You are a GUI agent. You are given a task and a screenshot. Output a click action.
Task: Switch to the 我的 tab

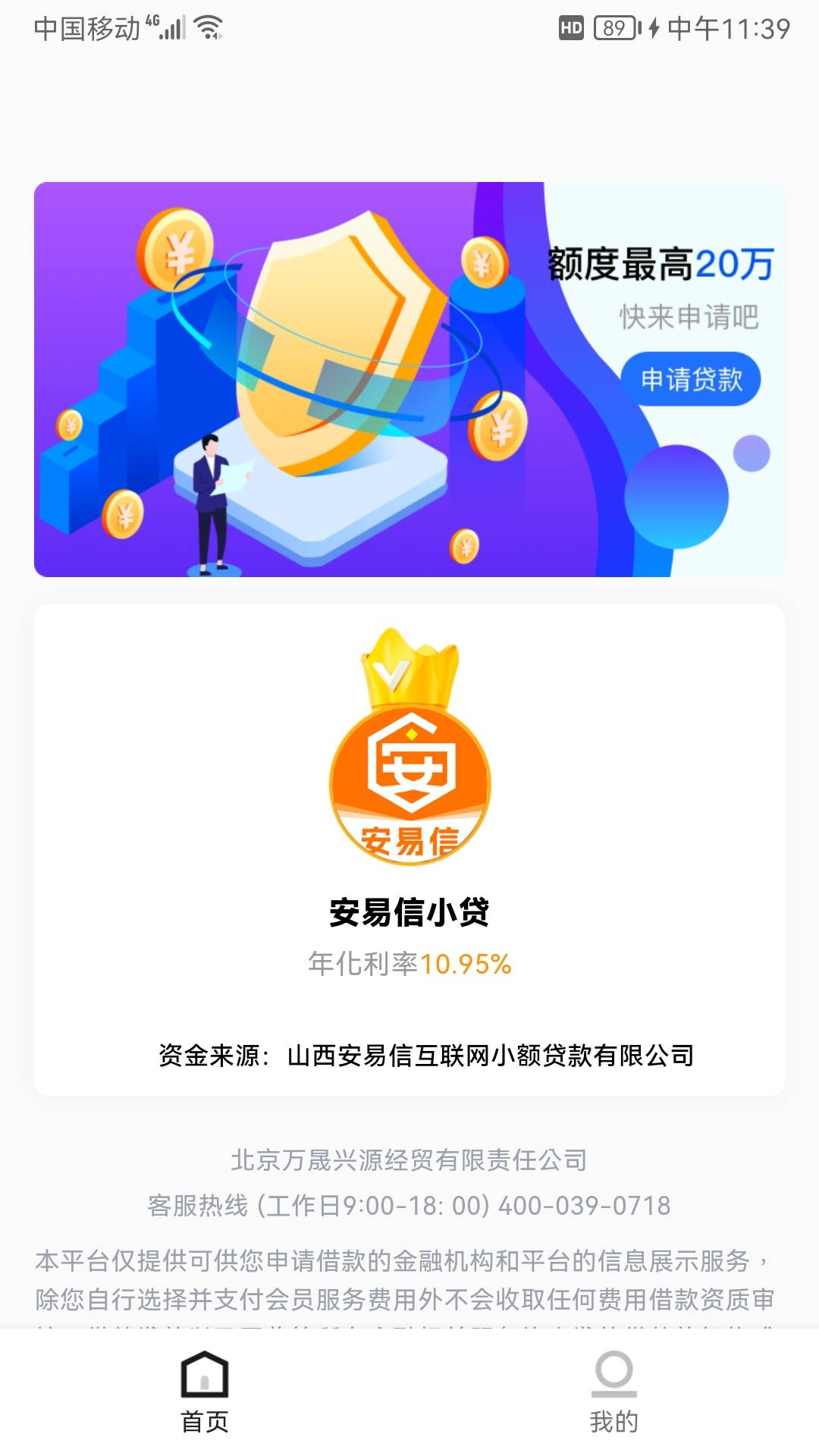pos(613,1392)
